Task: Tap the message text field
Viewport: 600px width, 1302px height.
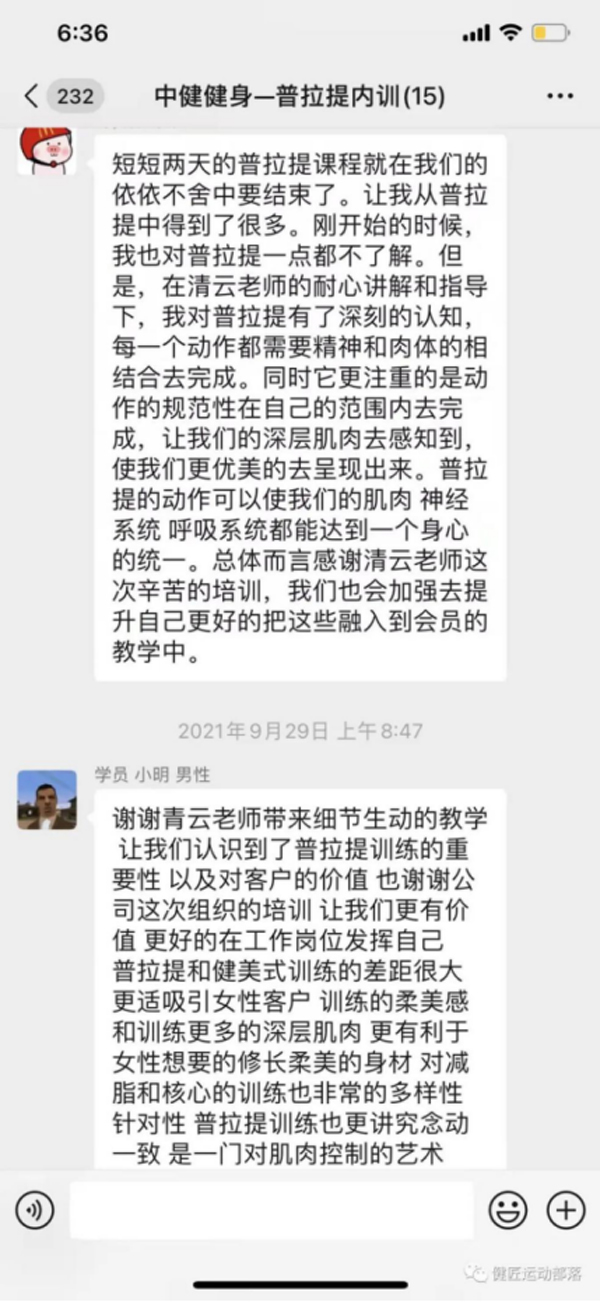Action: pyautogui.click(x=271, y=1211)
